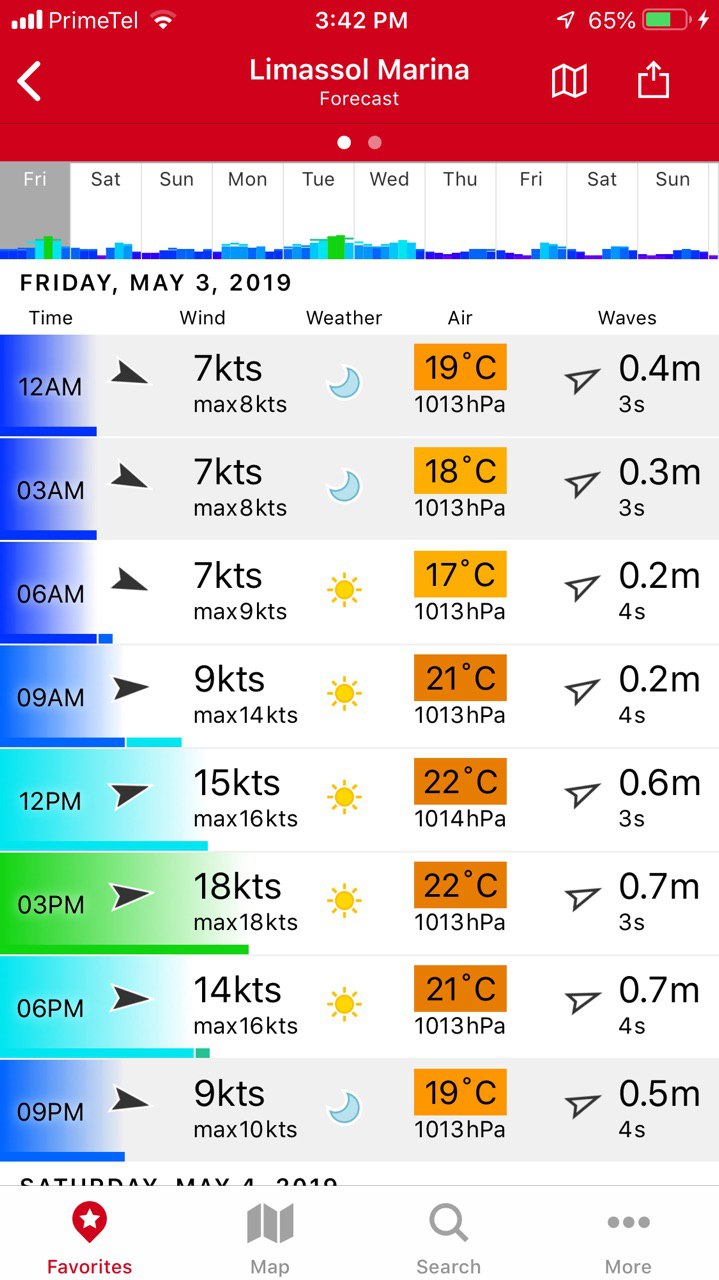The image size is (719, 1280).
Task: Open the More tab
Action: click(x=628, y=1238)
